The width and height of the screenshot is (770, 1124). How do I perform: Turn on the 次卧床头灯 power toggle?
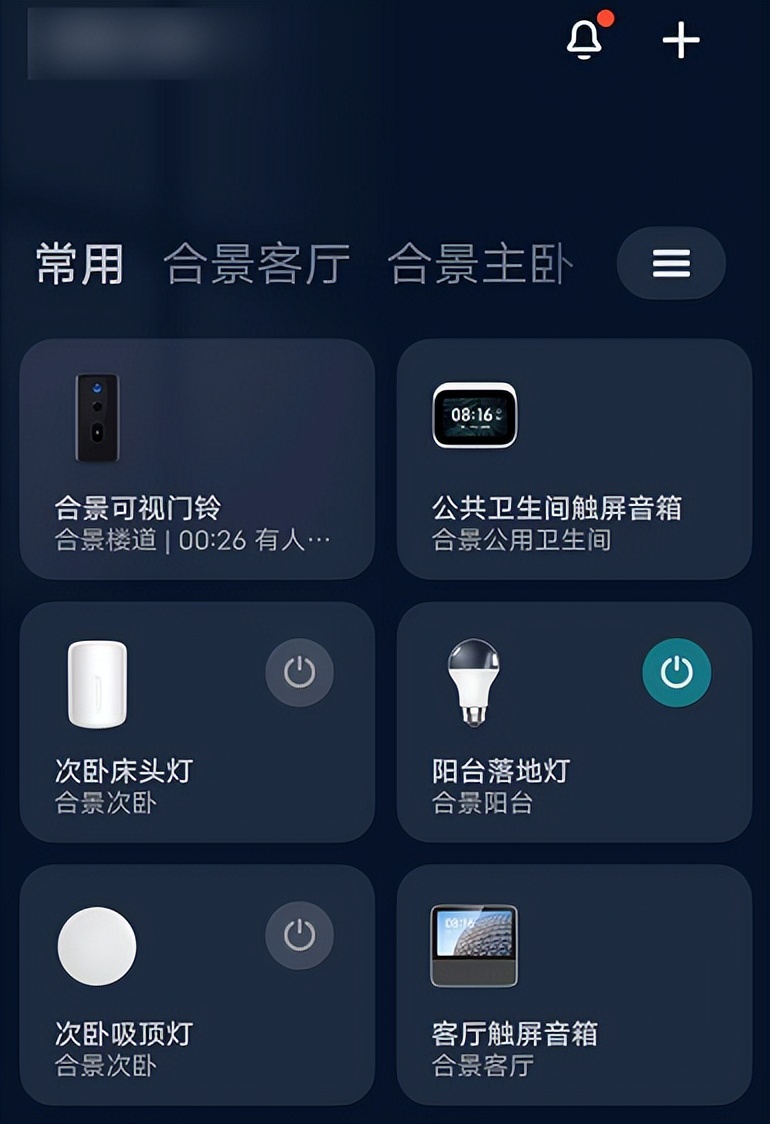pos(299,673)
